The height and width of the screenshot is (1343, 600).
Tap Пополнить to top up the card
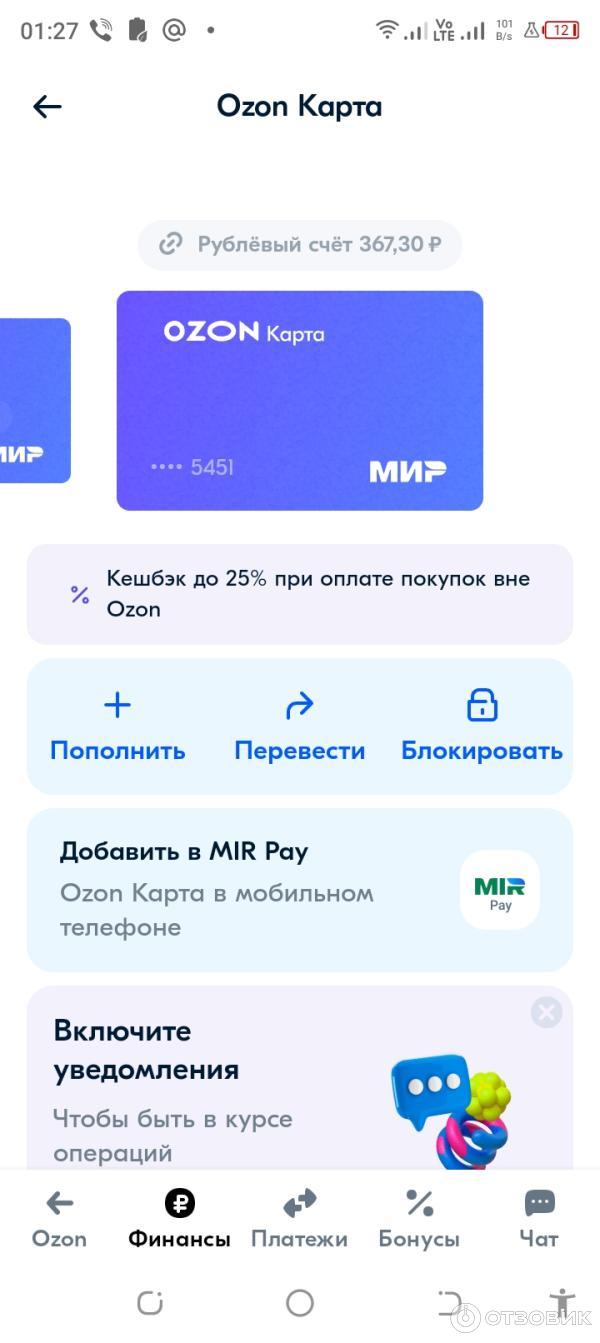tap(118, 727)
